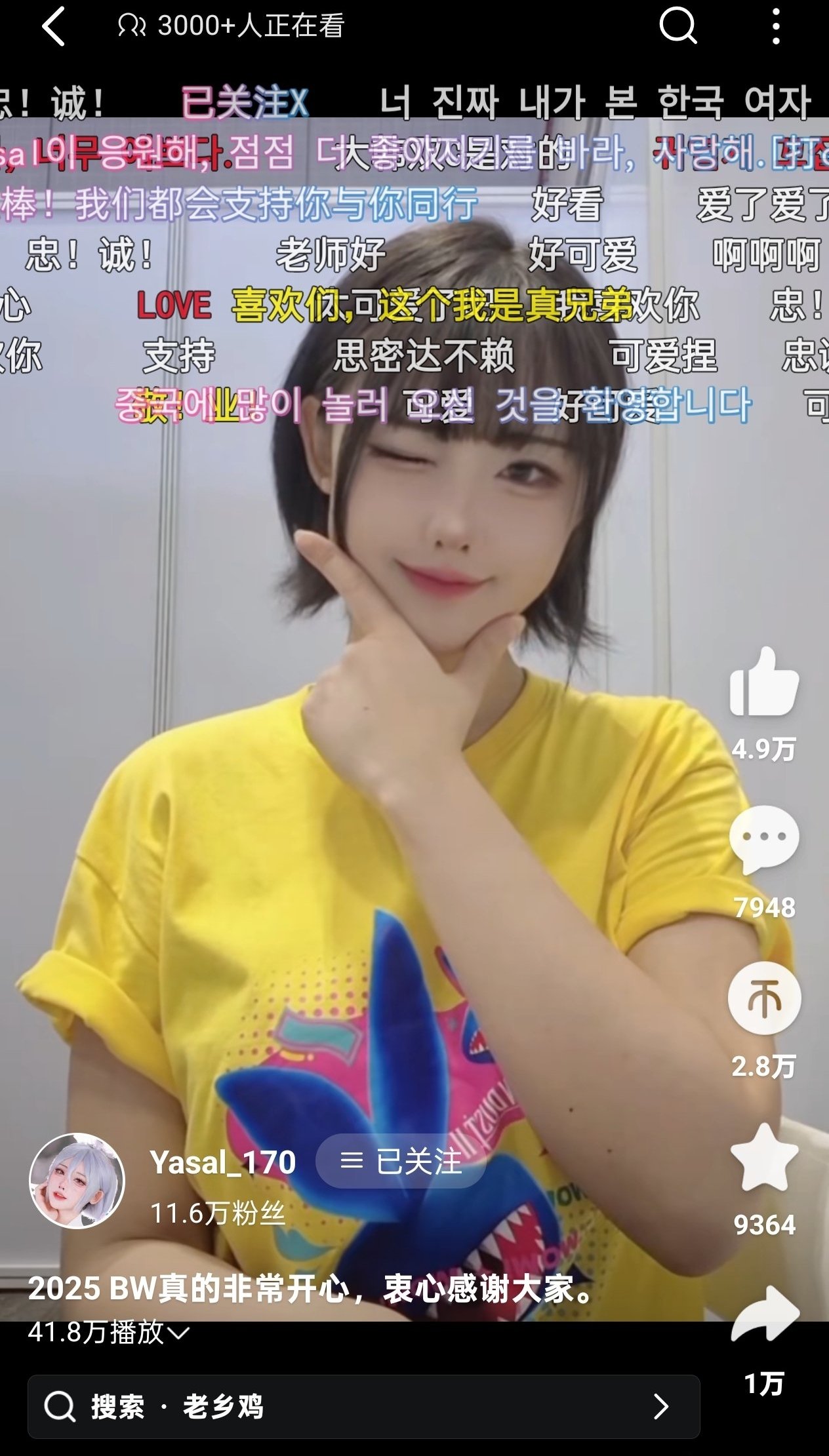
Task: Open Yasal_170's profile avatar
Action: pyautogui.click(x=77, y=1181)
